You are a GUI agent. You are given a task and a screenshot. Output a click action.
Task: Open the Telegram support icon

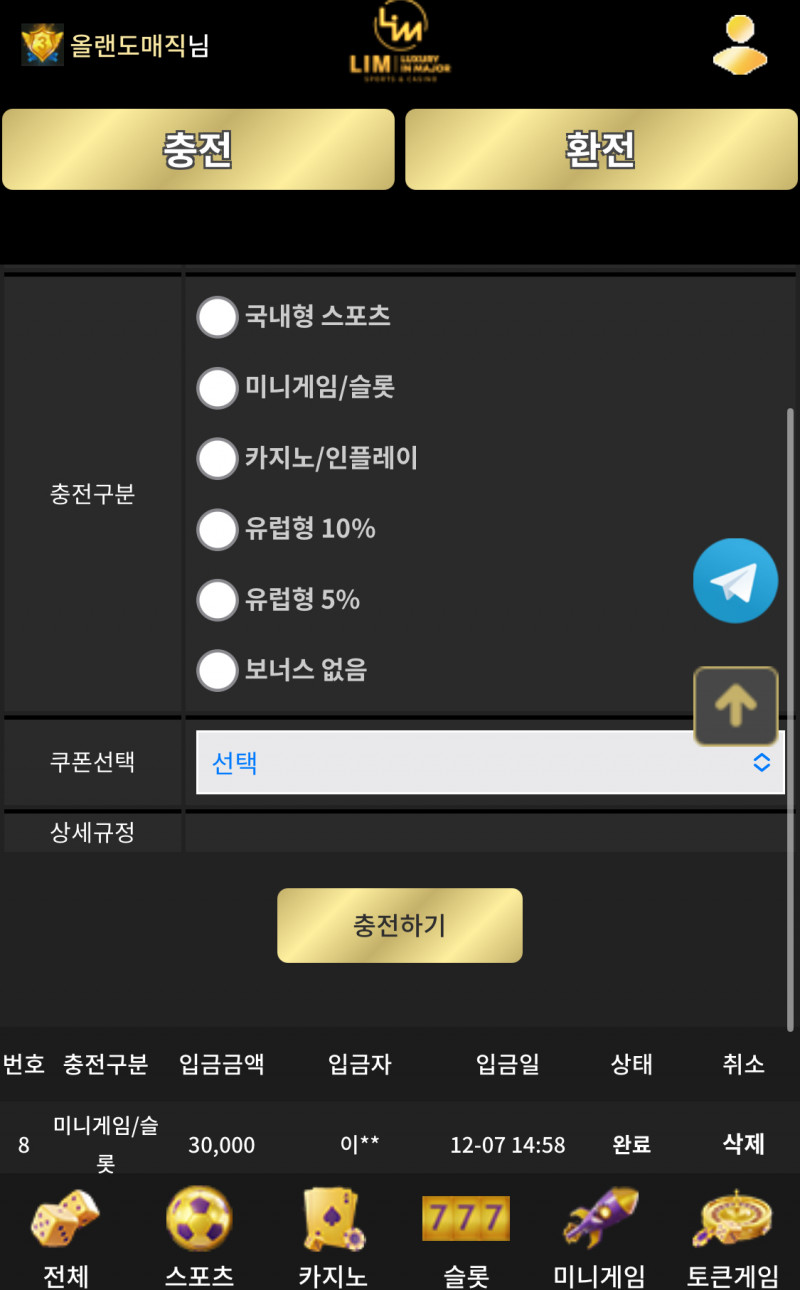735,581
